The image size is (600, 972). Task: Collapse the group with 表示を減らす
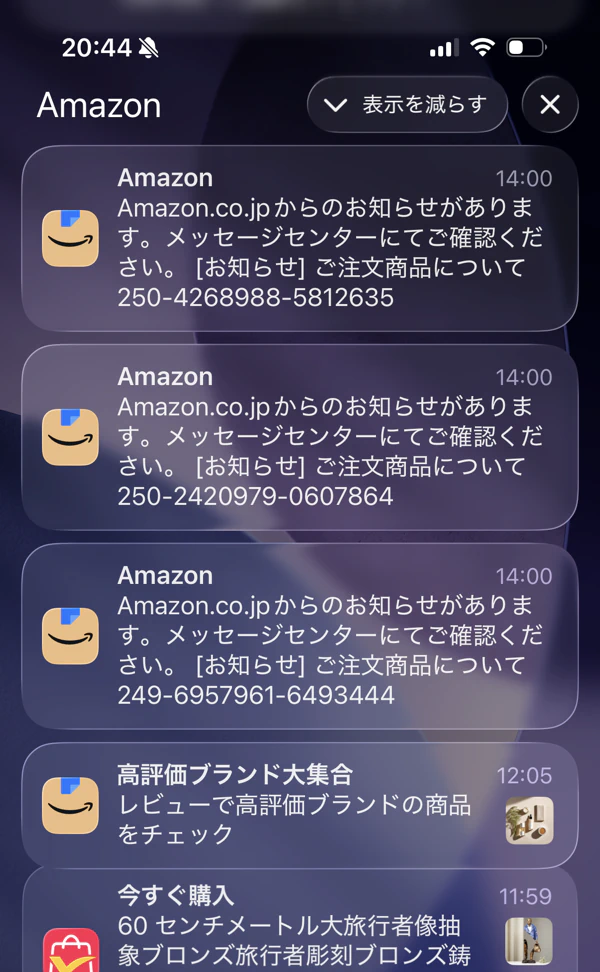[x=407, y=104]
